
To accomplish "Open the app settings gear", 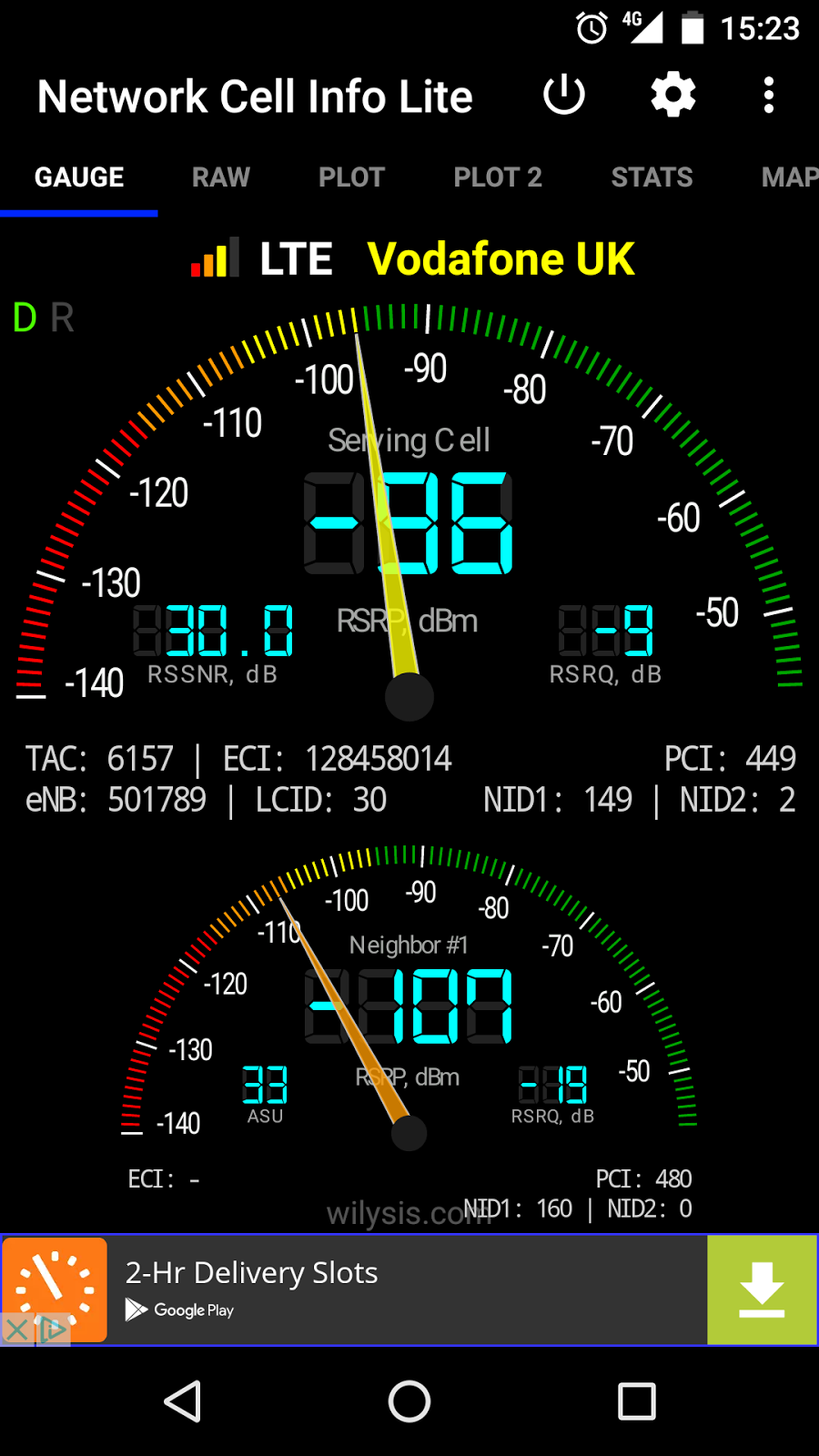I will click(672, 96).
